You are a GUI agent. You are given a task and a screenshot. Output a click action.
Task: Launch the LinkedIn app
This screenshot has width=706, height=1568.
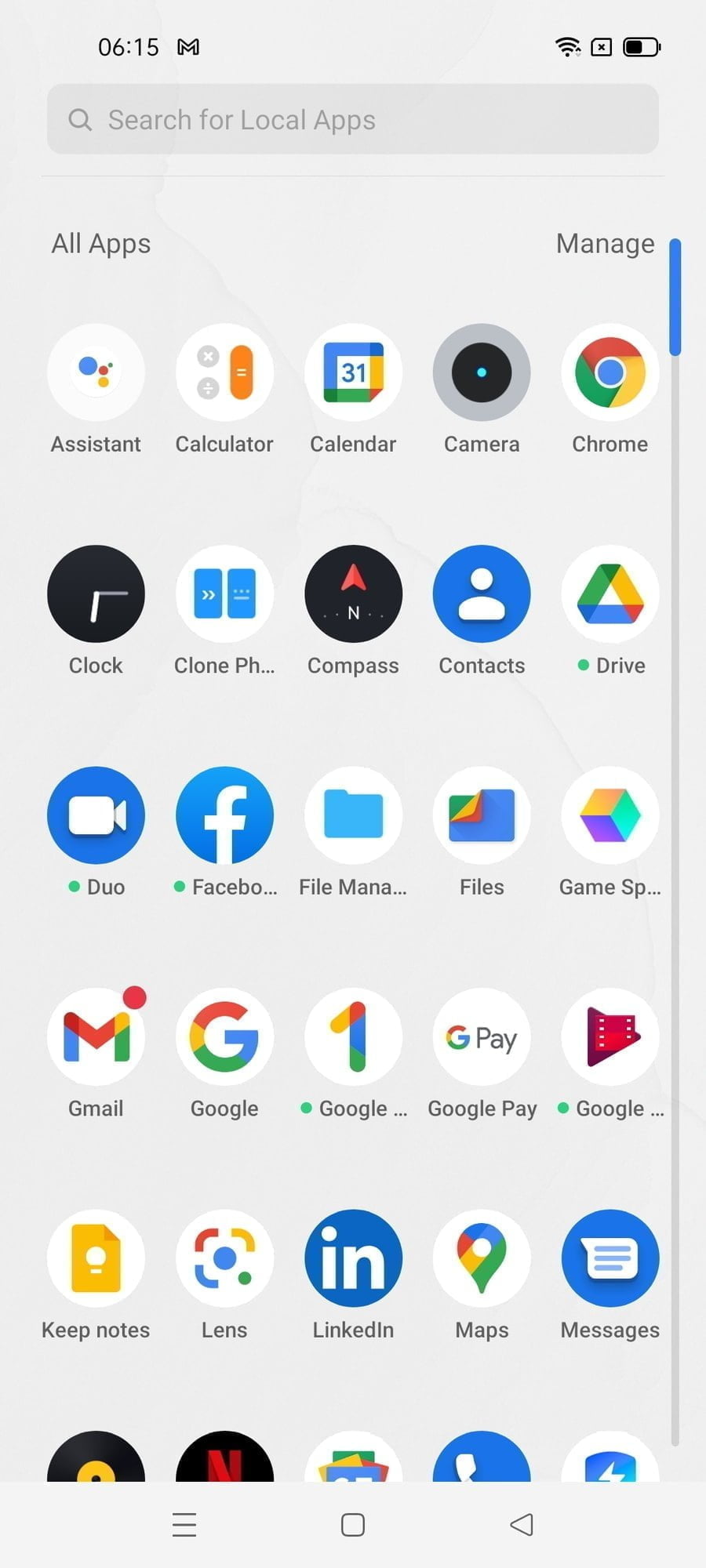tap(353, 1258)
